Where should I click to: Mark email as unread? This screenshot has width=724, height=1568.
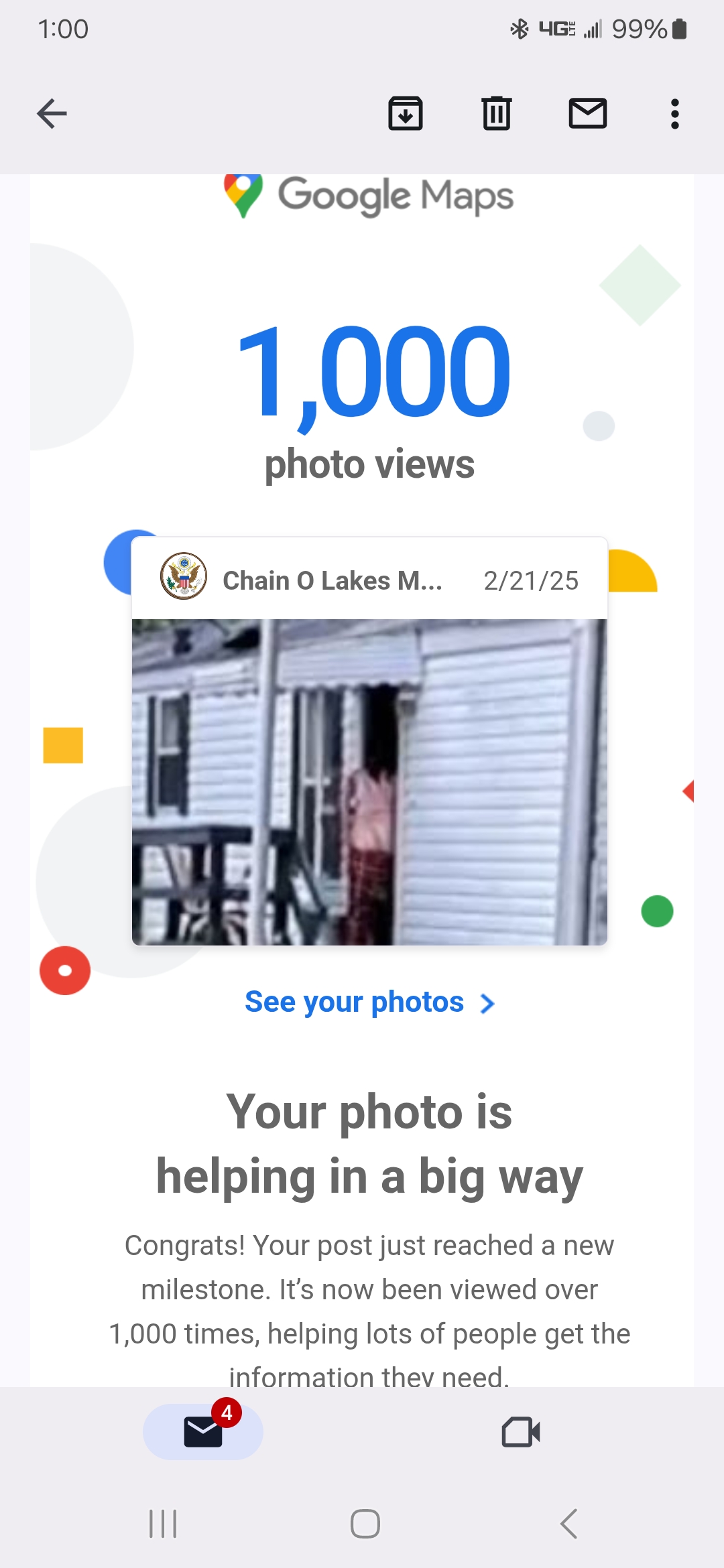click(x=588, y=113)
